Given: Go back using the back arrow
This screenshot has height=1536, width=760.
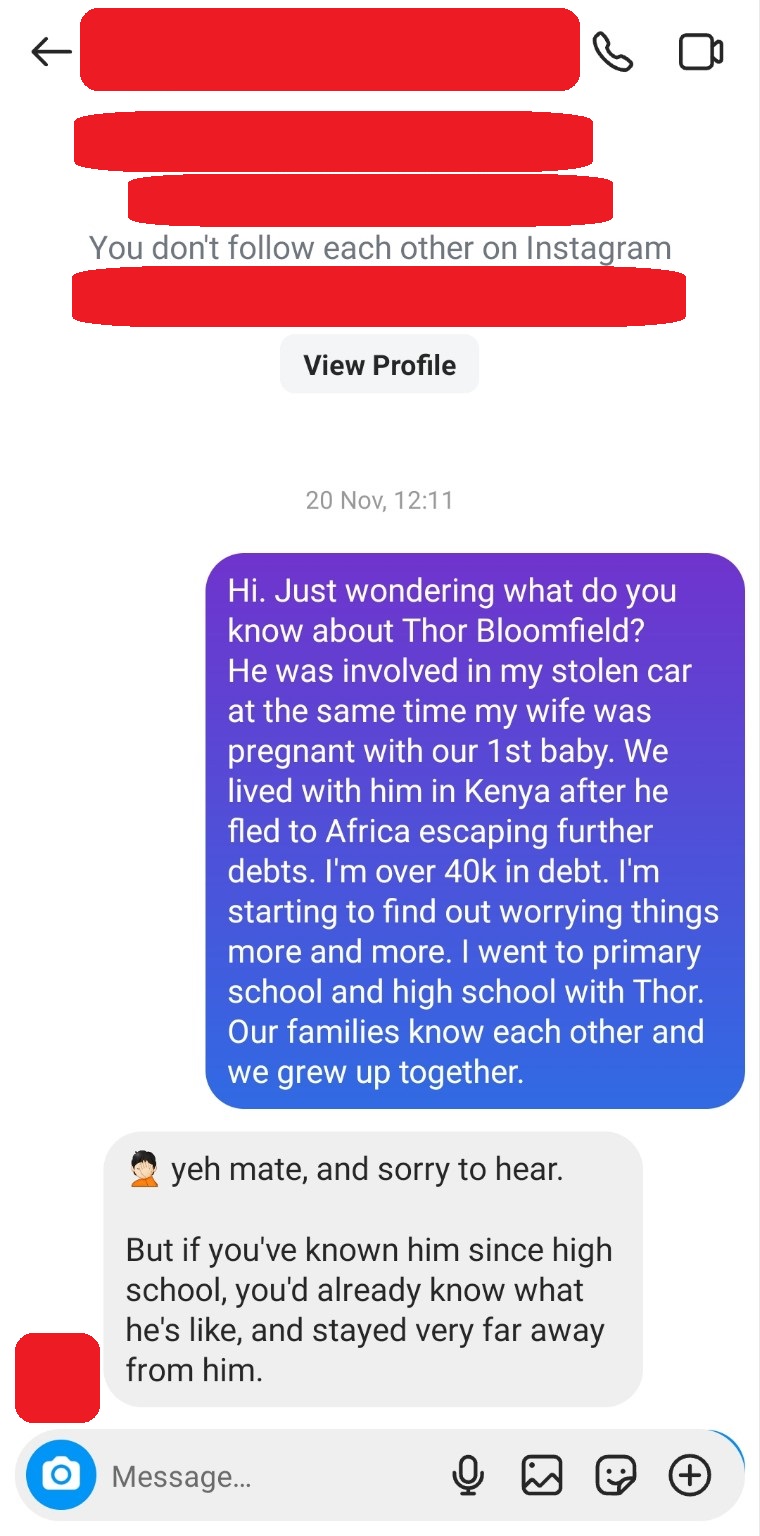Looking at the screenshot, I should [x=51, y=52].
